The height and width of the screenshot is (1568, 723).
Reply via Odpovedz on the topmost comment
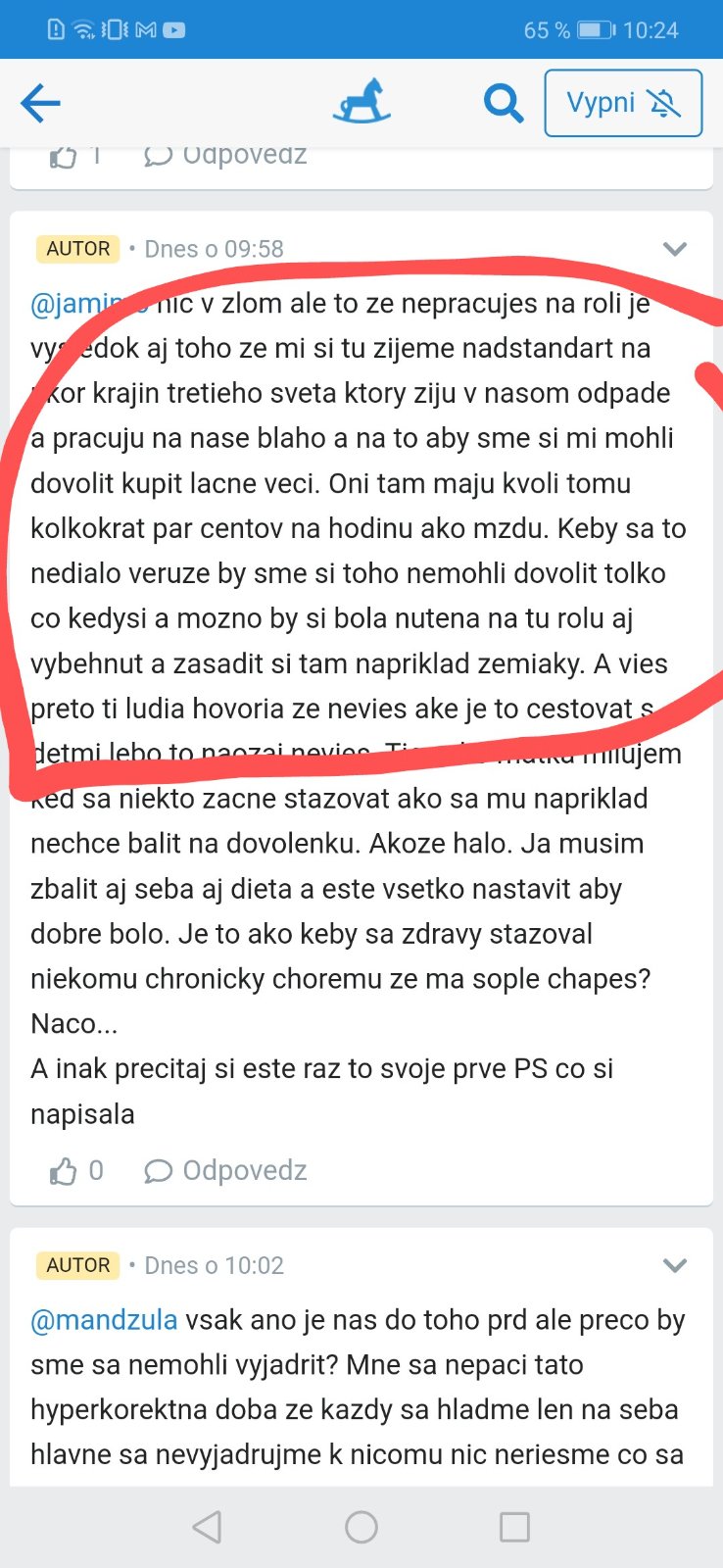point(226,157)
